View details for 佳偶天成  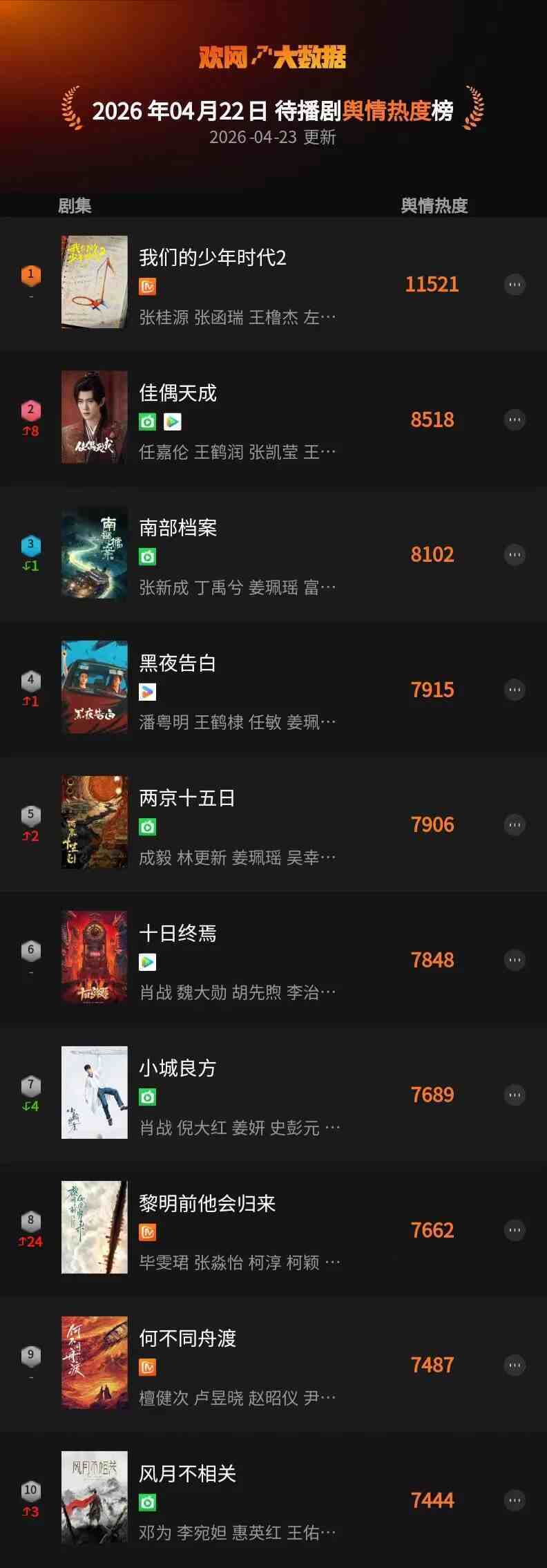[177, 393]
